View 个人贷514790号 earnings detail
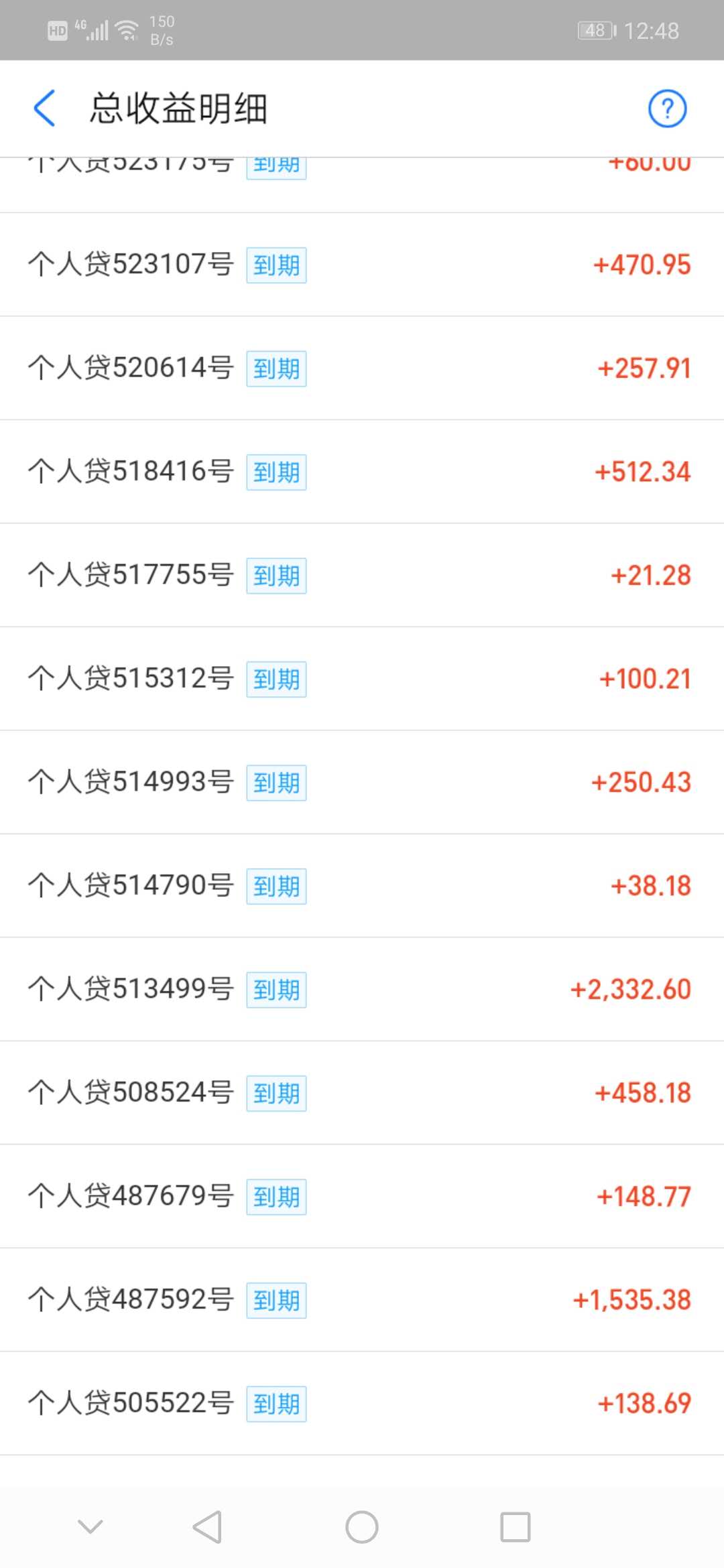The height and width of the screenshot is (1568, 724). click(362, 886)
